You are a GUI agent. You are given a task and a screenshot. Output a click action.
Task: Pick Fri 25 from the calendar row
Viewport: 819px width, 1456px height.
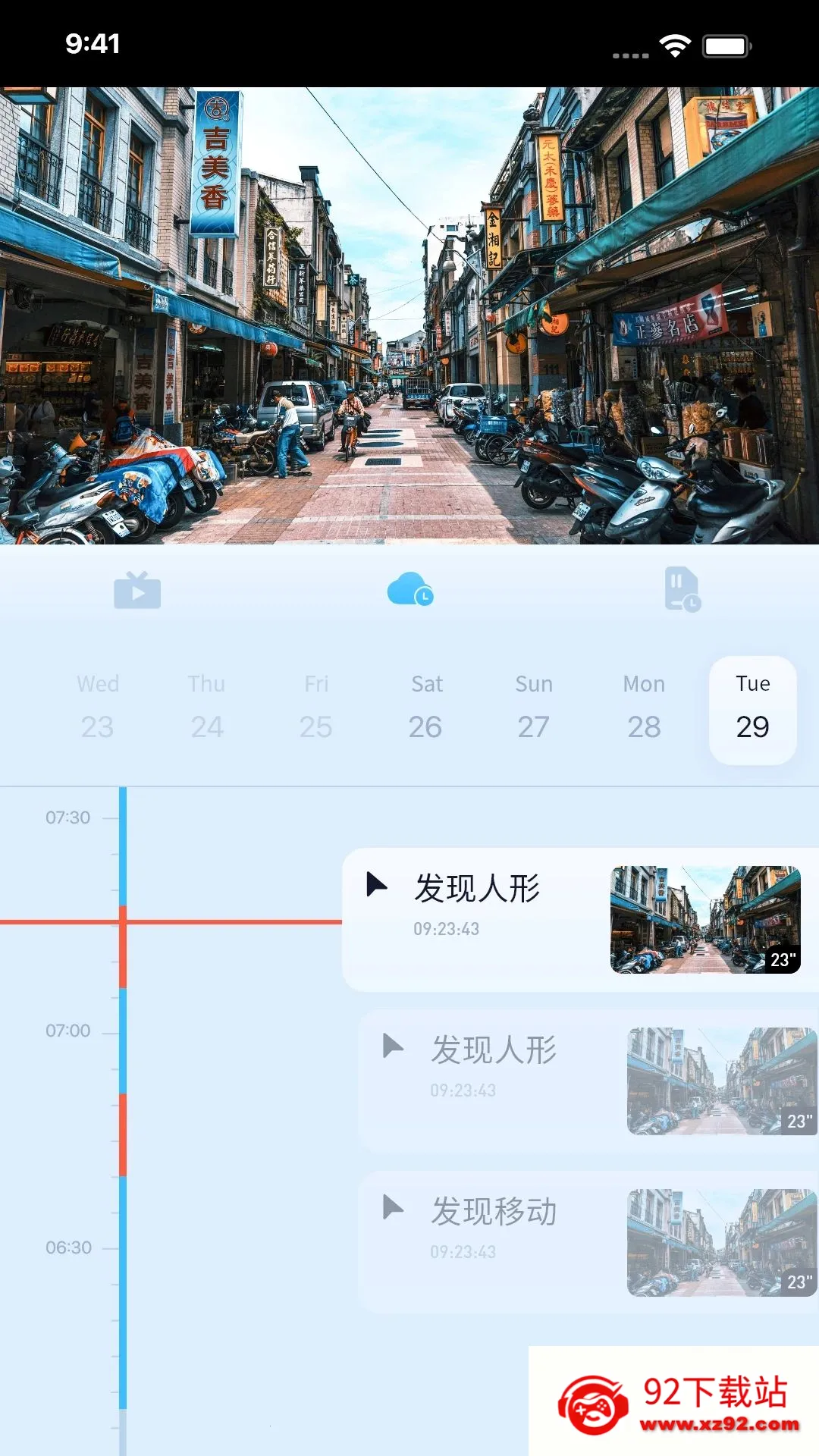click(x=316, y=708)
